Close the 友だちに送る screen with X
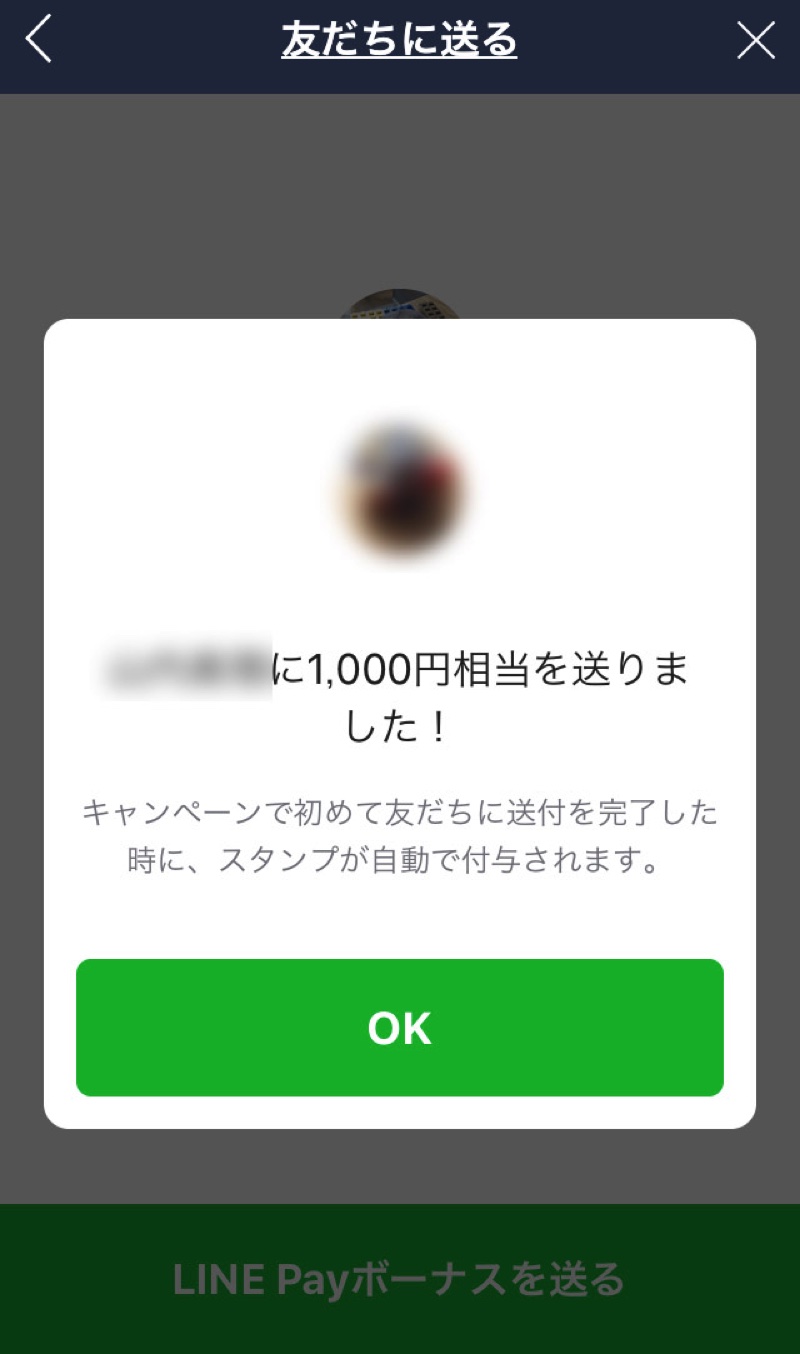Viewport: 800px width, 1354px height. click(755, 41)
